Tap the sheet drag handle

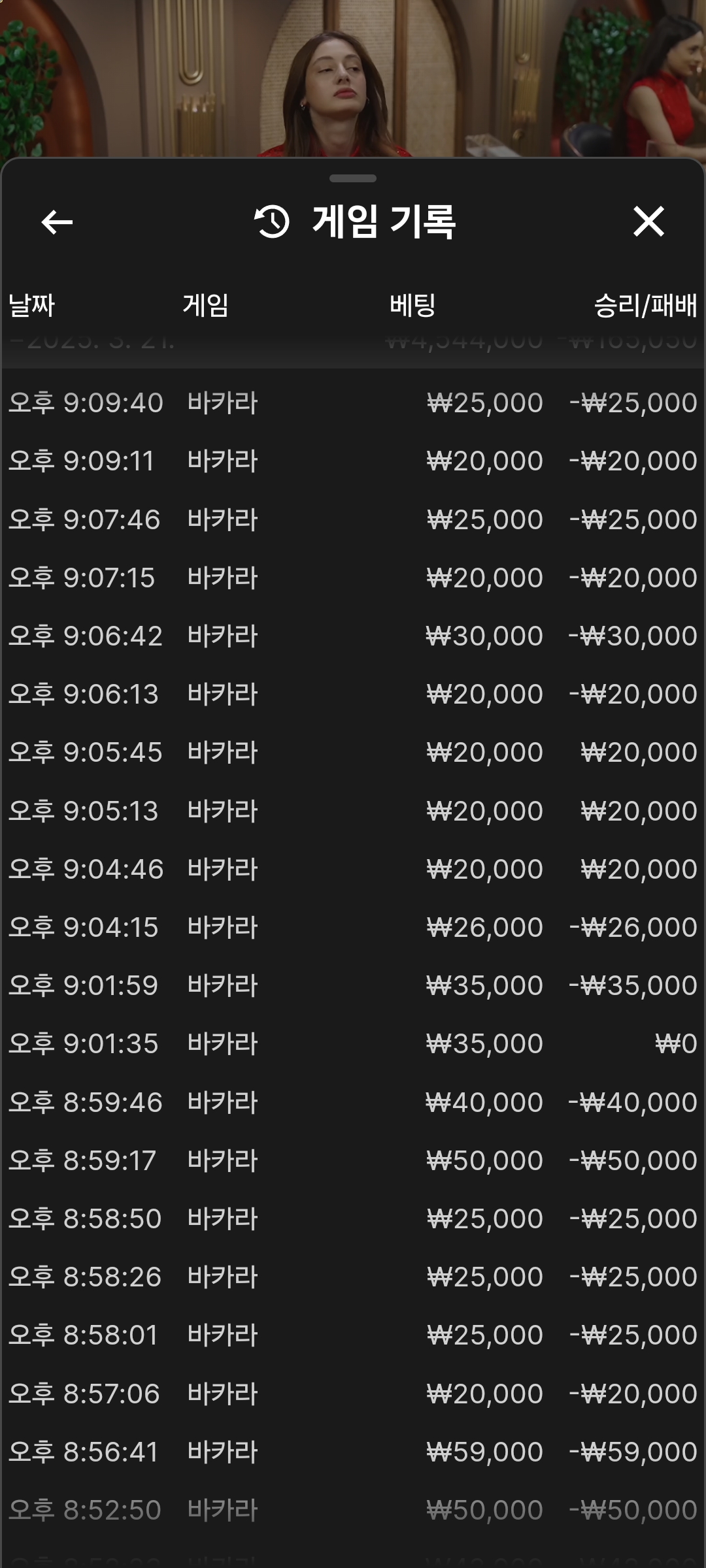coord(353,178)
